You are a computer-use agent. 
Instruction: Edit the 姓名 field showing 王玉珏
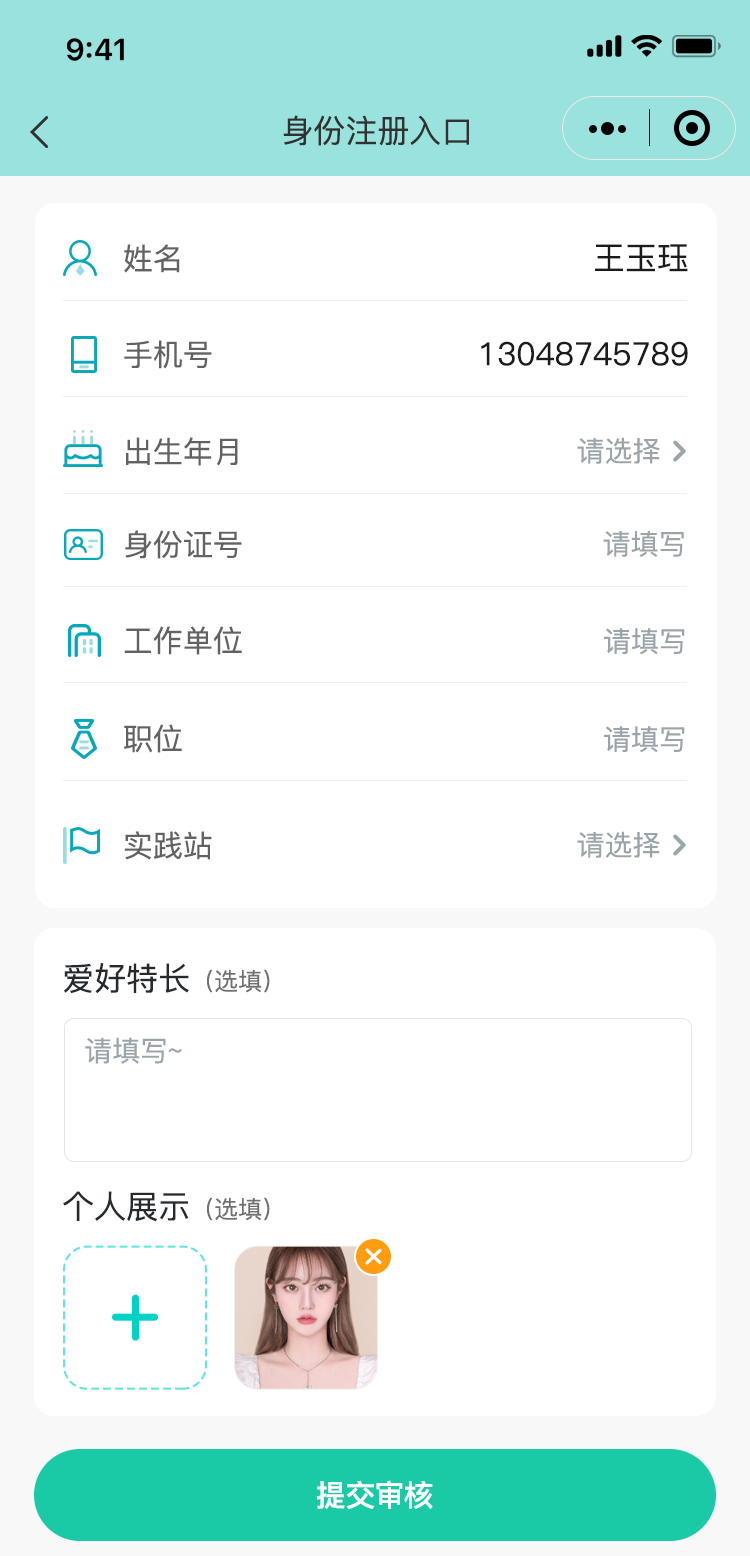[375, 258]
